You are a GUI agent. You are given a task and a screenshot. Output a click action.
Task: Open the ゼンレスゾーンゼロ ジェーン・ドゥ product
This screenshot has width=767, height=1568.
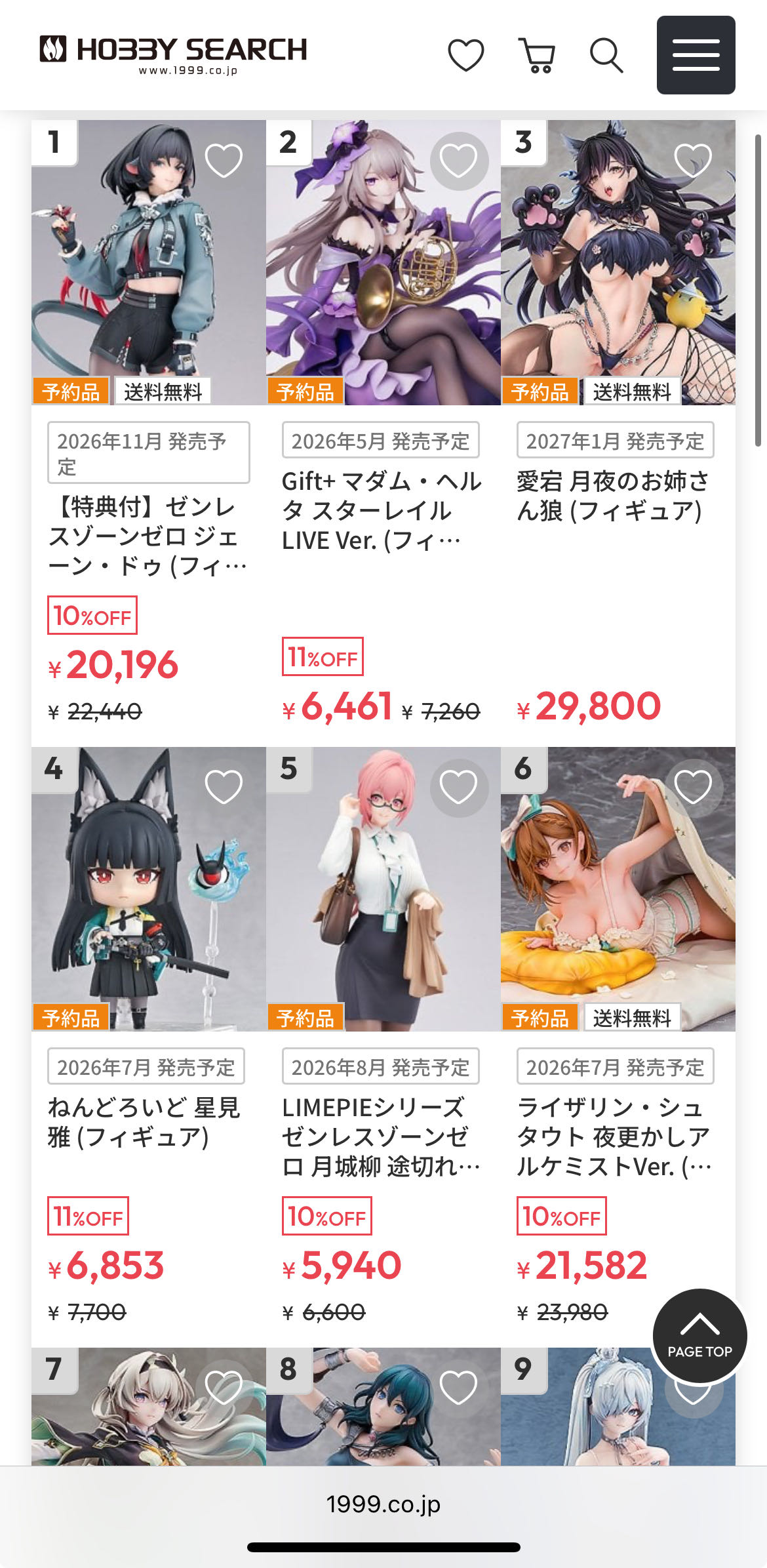pos(148,536)
